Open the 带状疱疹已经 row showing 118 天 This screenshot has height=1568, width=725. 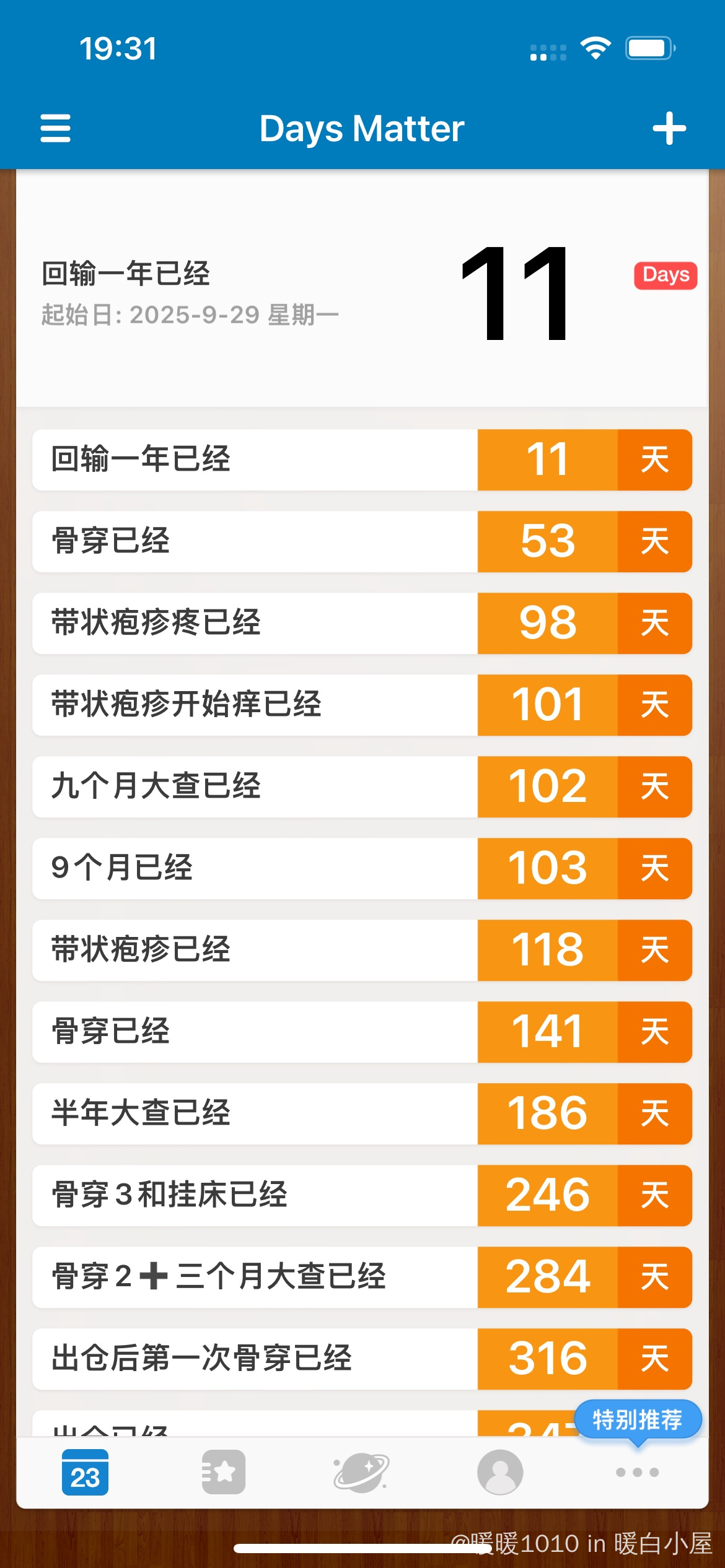pyautogui.click(x=362, y=951)
